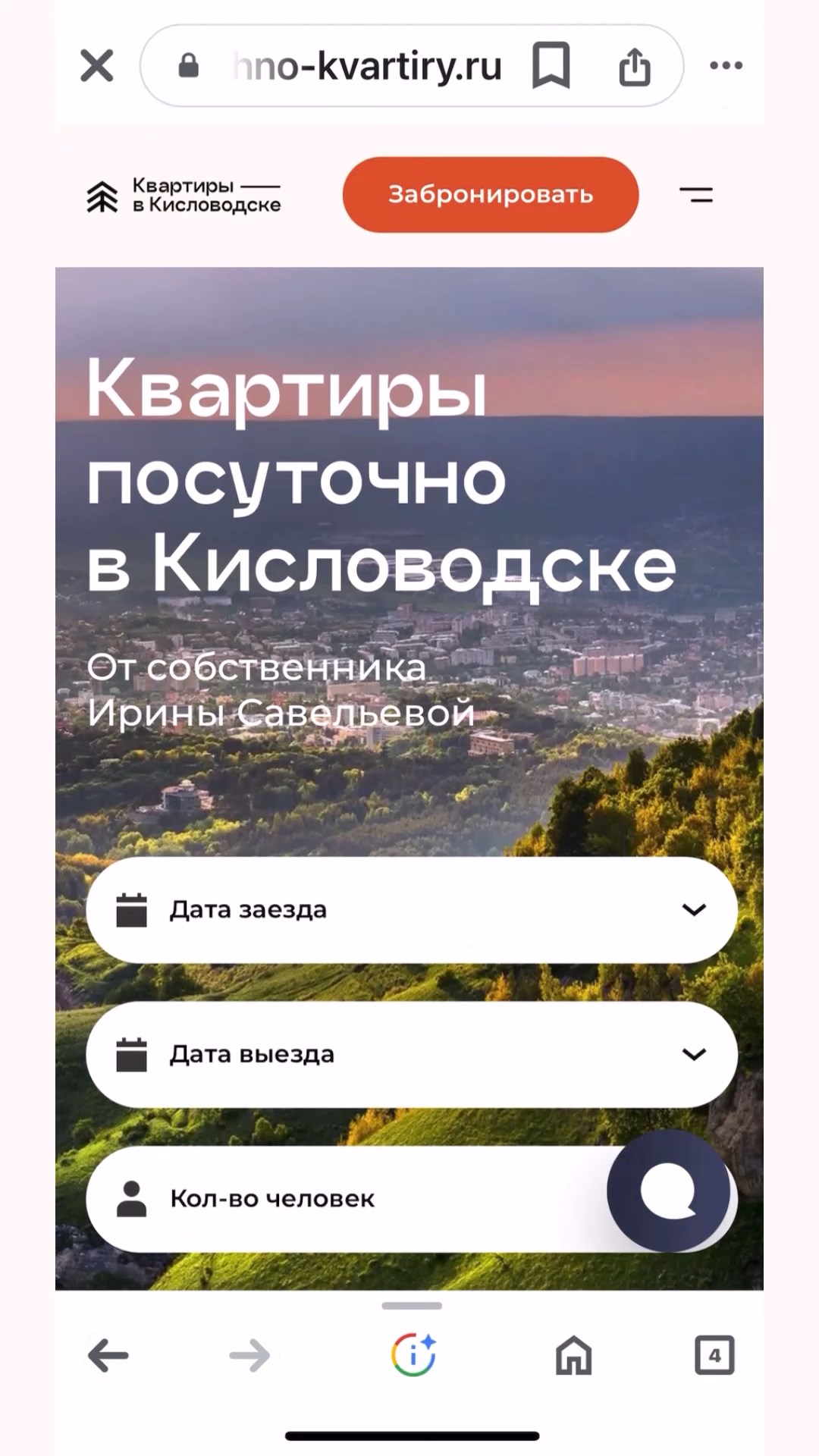Navigate back with the back arrow
The height and width of the screenshot is (1456, 819).
coord(108,1356)
